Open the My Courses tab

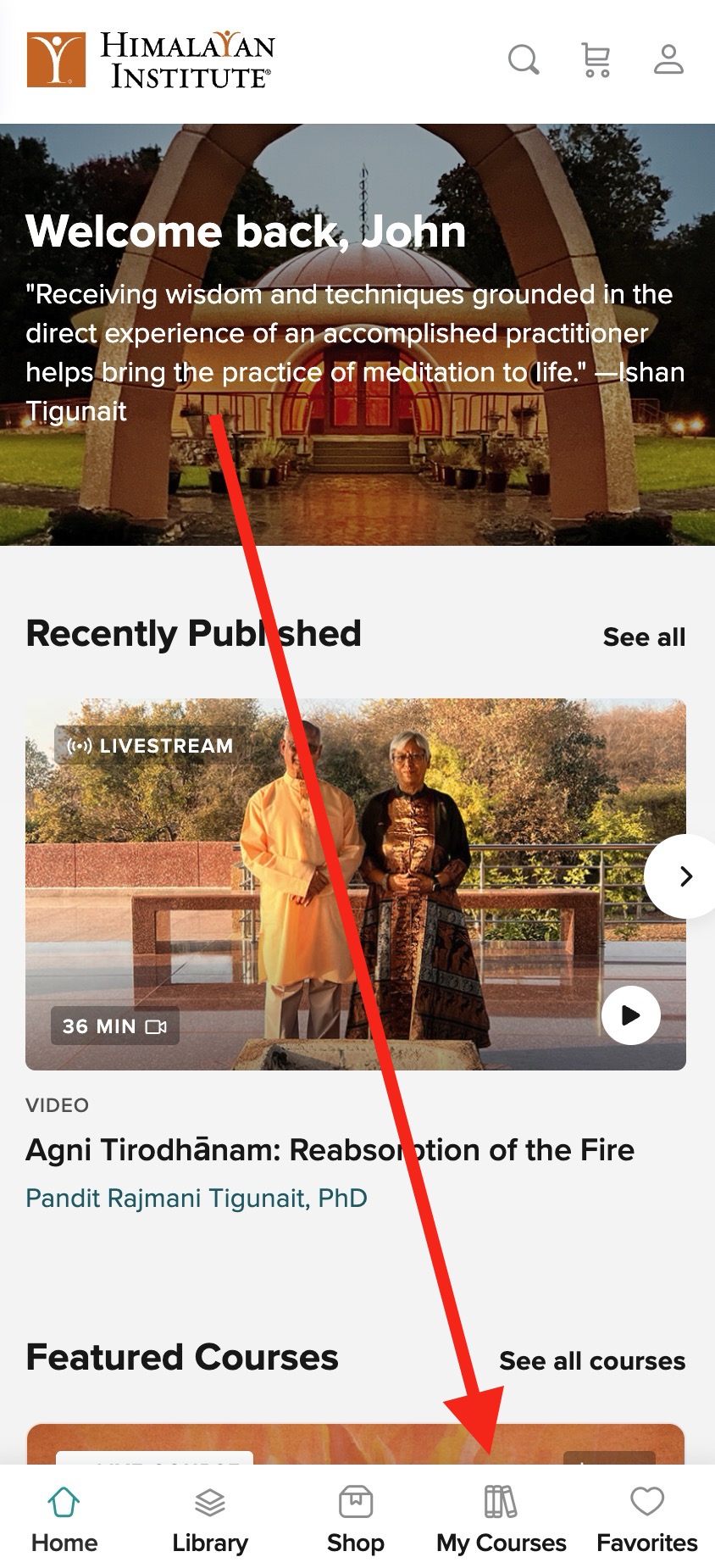pyautogui.click(x=501, y=1519)
